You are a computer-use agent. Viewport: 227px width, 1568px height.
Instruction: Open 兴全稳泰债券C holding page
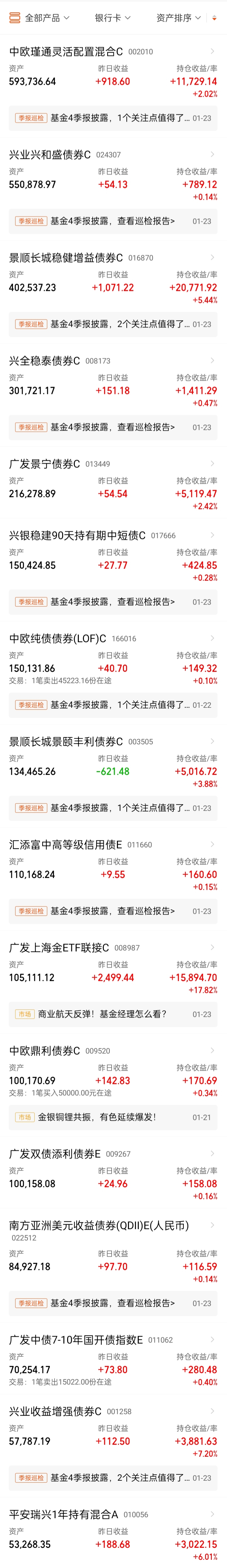pos(44,361)
